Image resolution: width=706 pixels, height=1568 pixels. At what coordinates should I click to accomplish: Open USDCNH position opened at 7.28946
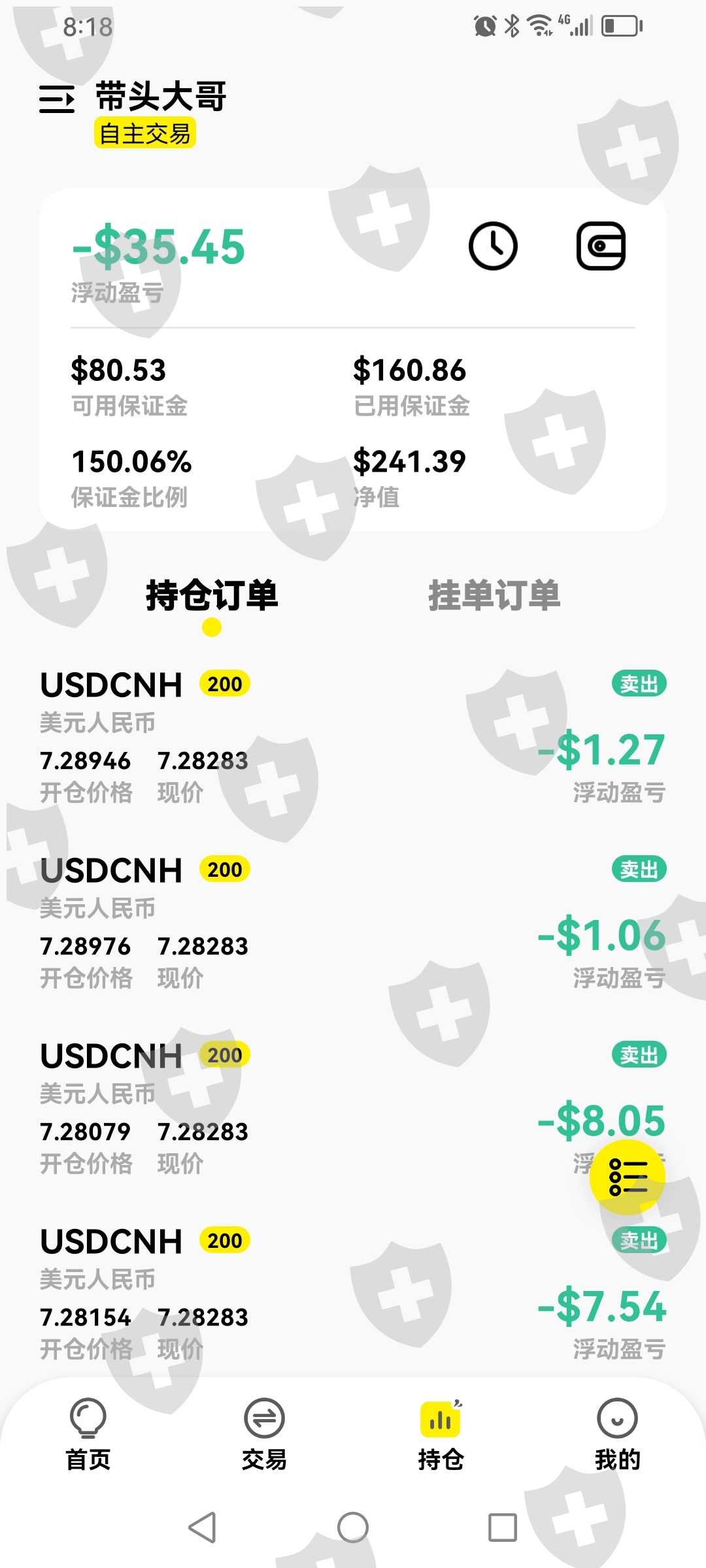[x=353, y=738]
